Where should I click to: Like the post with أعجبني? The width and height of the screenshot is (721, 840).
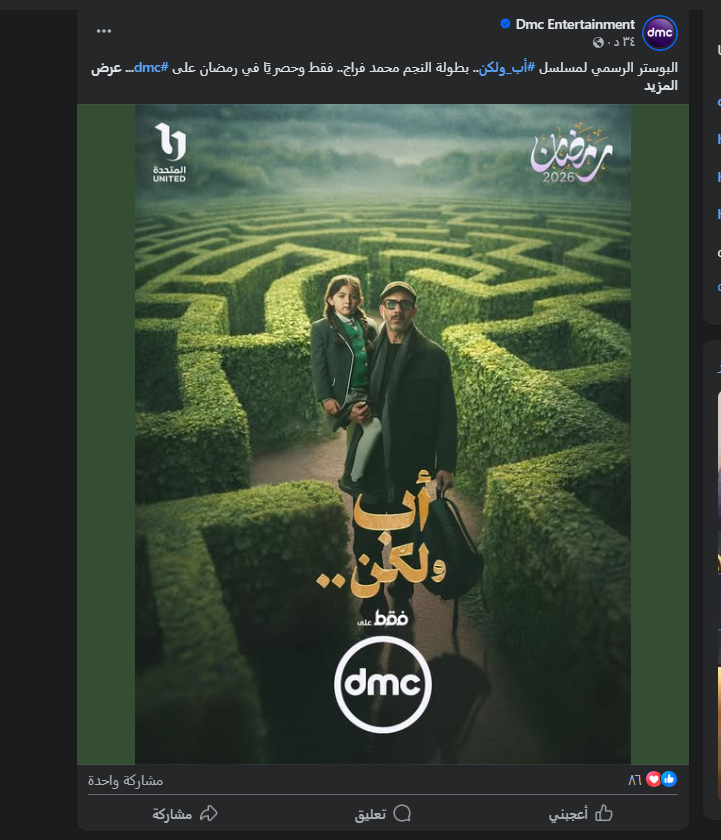(x=581, y=814)
